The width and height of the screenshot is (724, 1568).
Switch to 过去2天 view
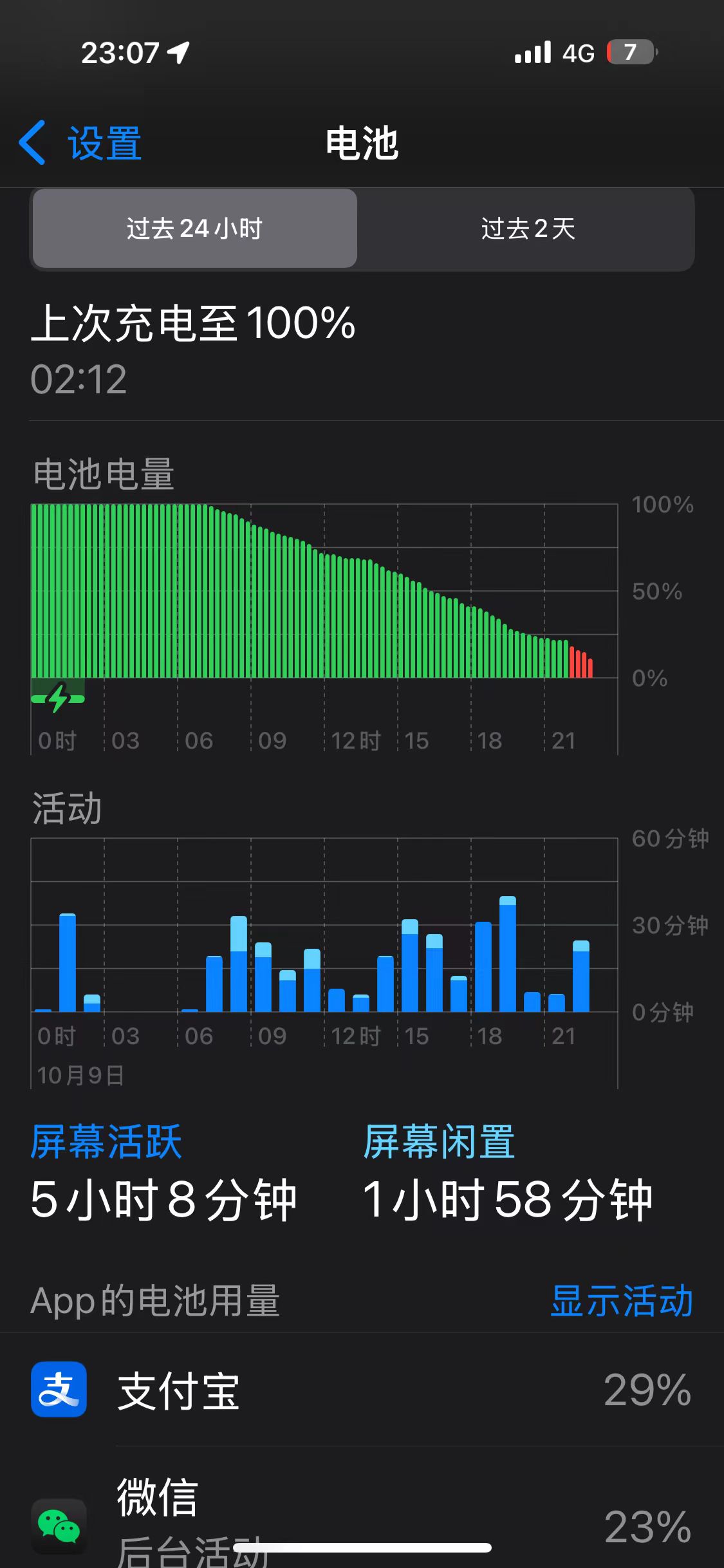pos(528,229)
